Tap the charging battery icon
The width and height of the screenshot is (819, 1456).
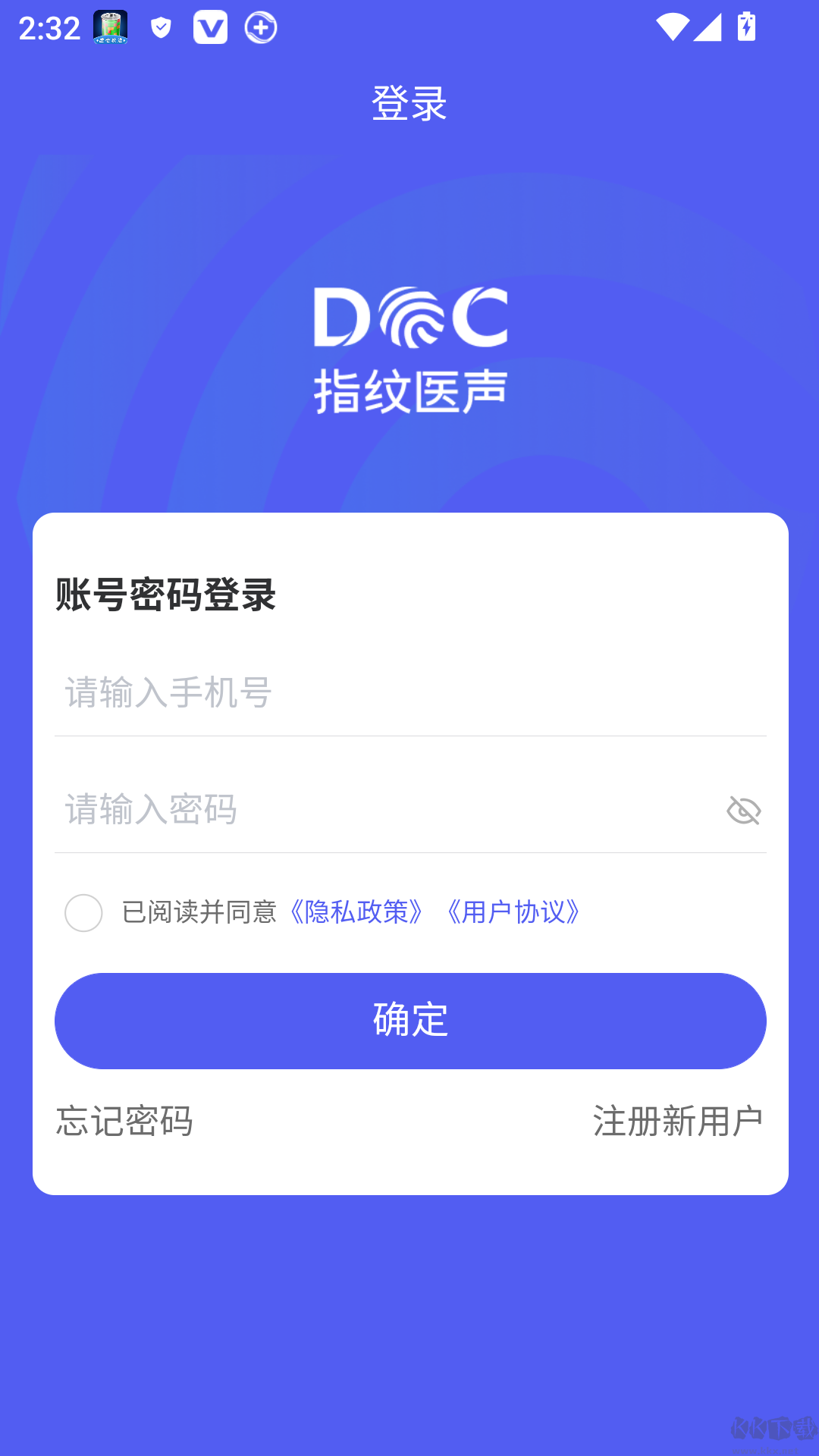[745, 27]
